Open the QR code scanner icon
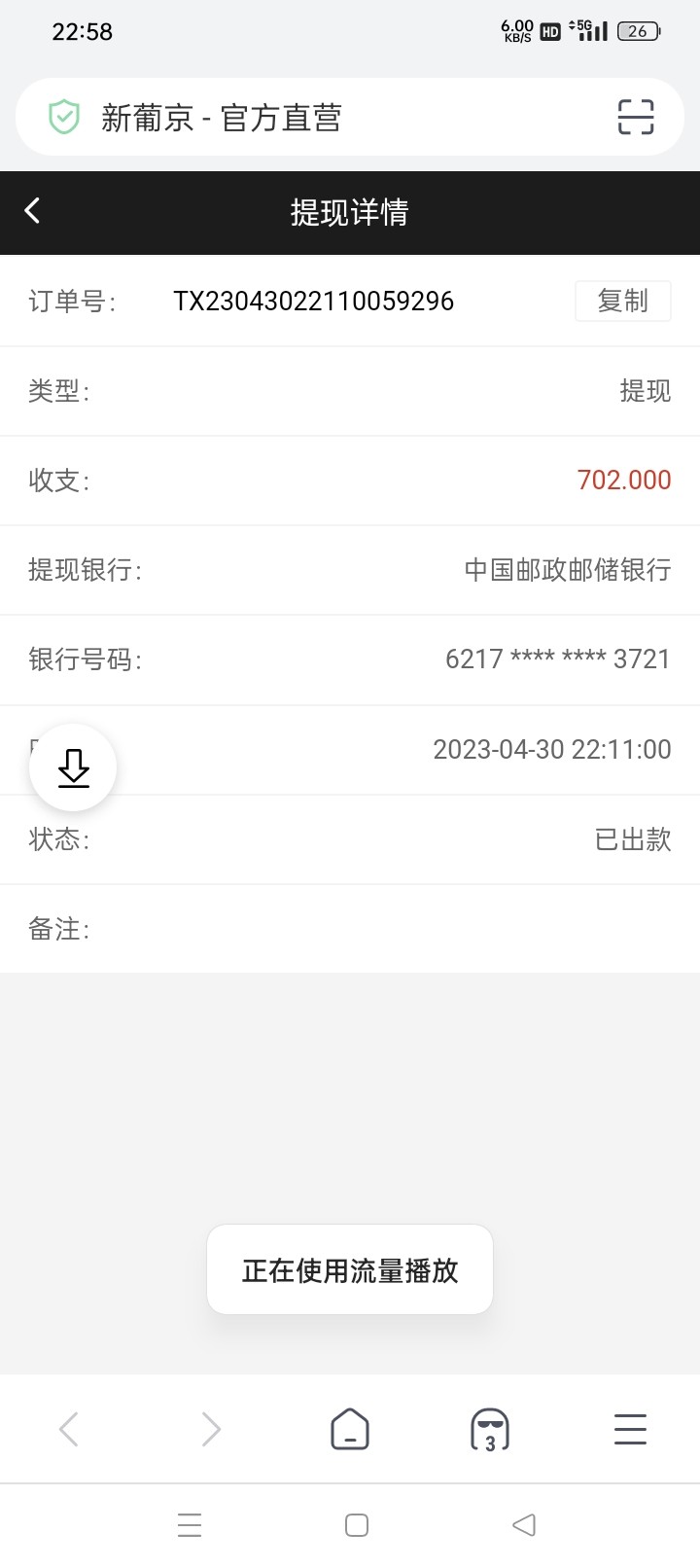 636,116
